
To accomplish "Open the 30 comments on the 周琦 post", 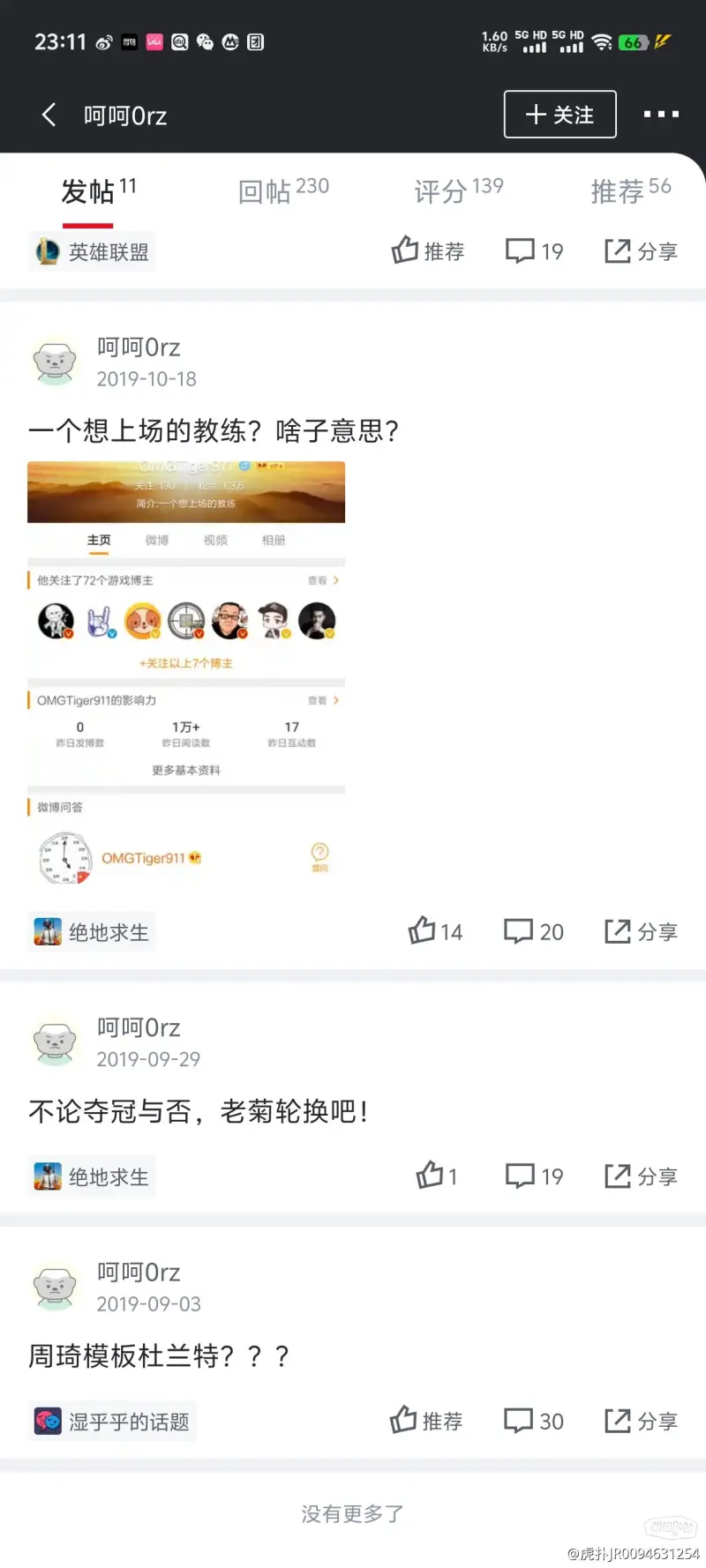I will pyautogui.click(x=533, y=1421).
